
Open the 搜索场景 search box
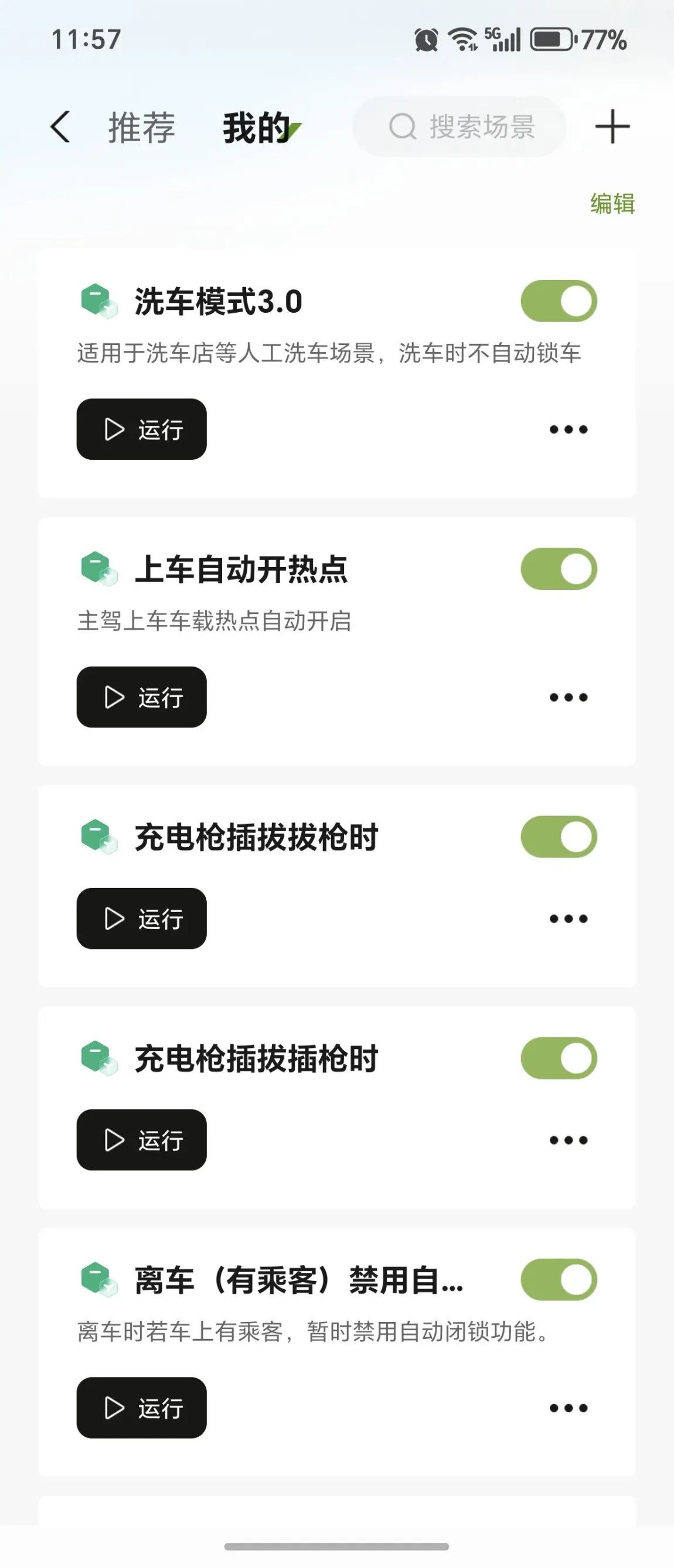click(x=459, y=127)
